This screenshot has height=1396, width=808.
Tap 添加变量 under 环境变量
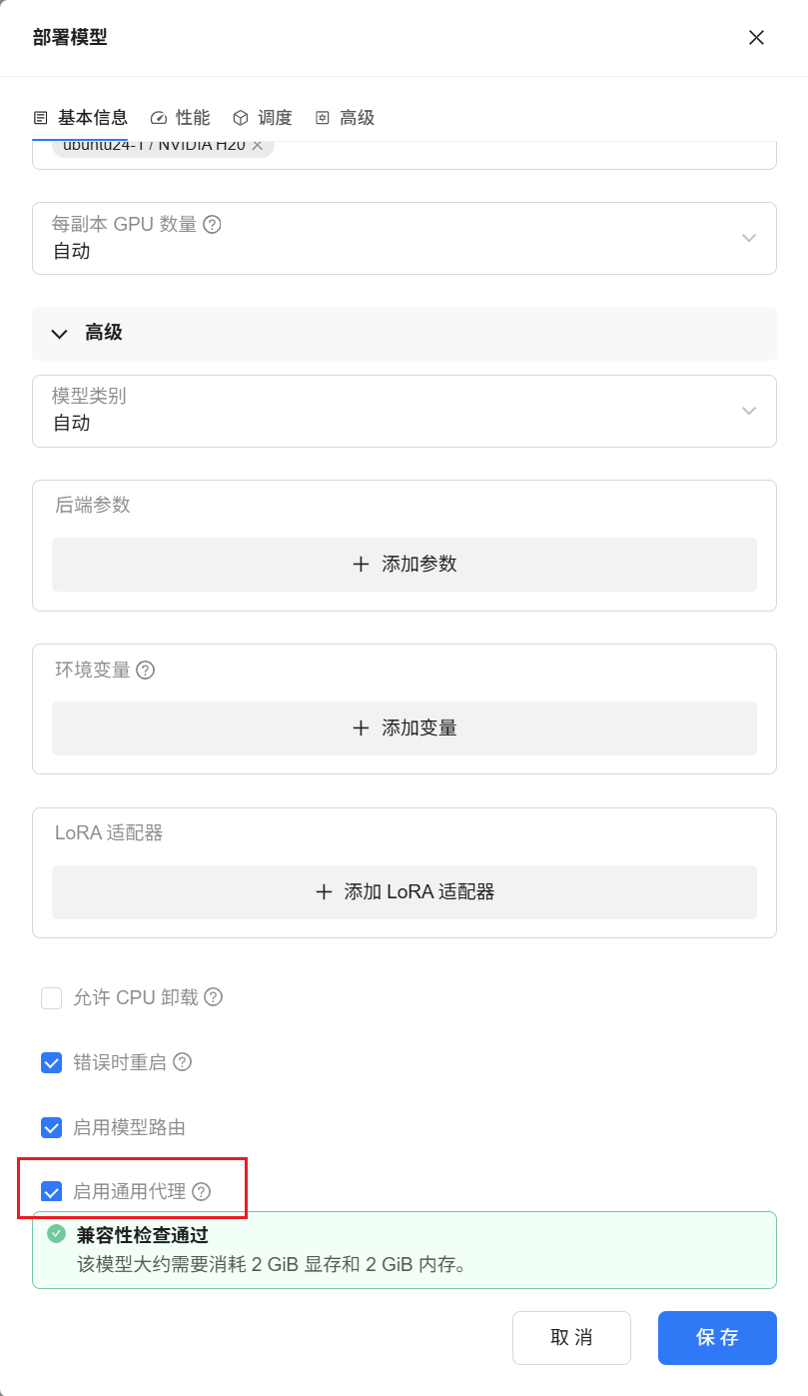point(404,728)
